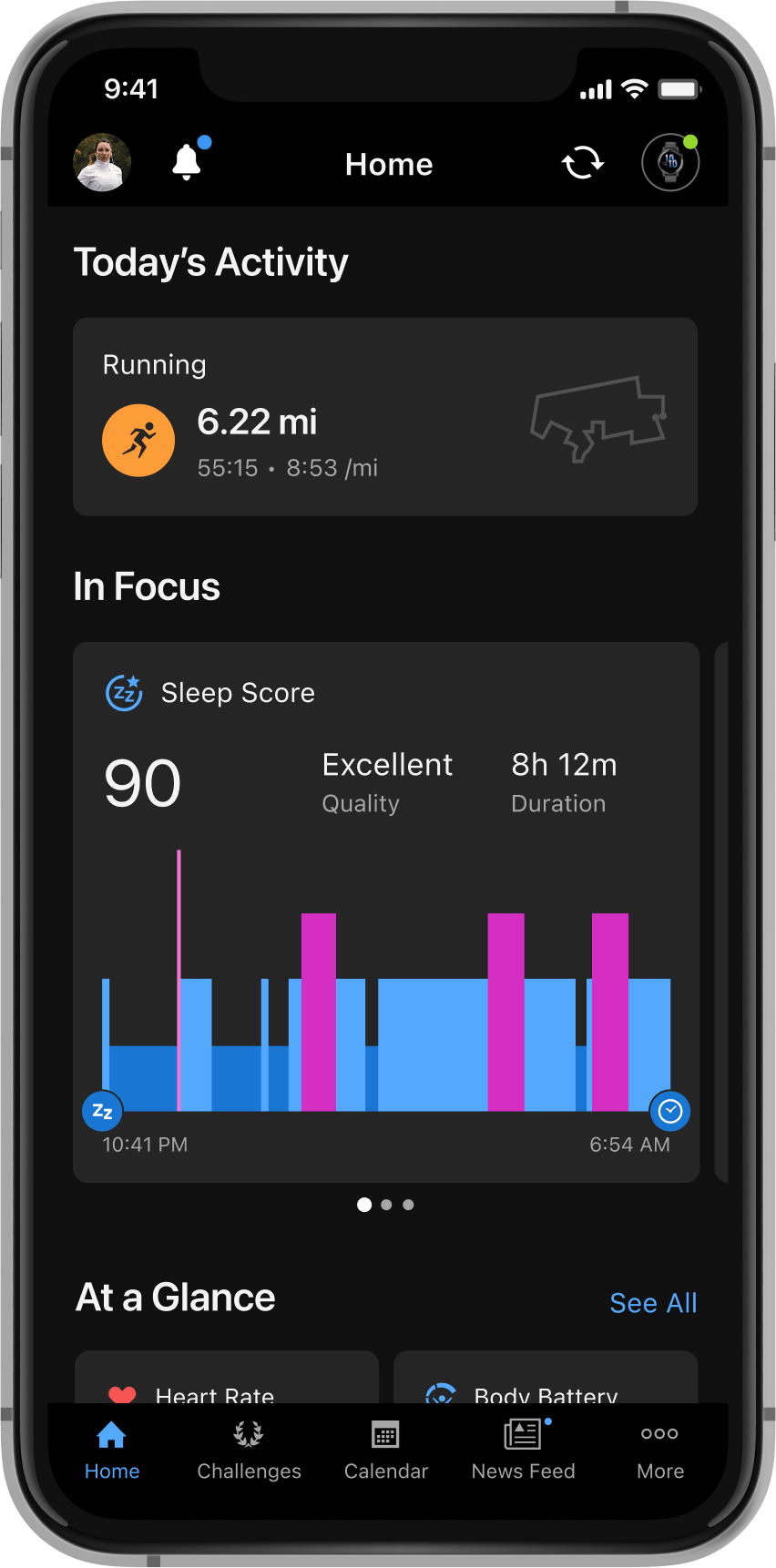Open the connected watch device icon
Image resolution: width=776 pixels, height=1568 pixels.
tap(670, 163)
